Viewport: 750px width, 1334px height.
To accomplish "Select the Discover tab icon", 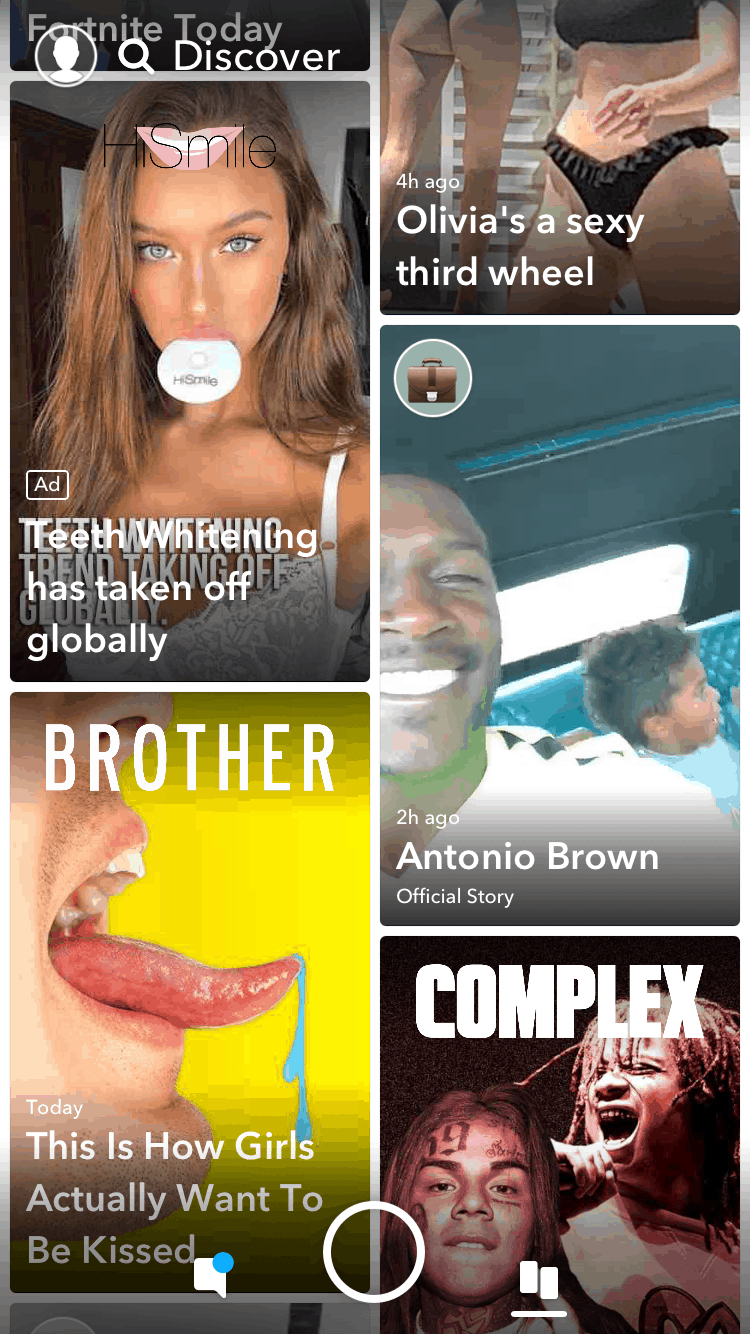I will pos(539,1282).
